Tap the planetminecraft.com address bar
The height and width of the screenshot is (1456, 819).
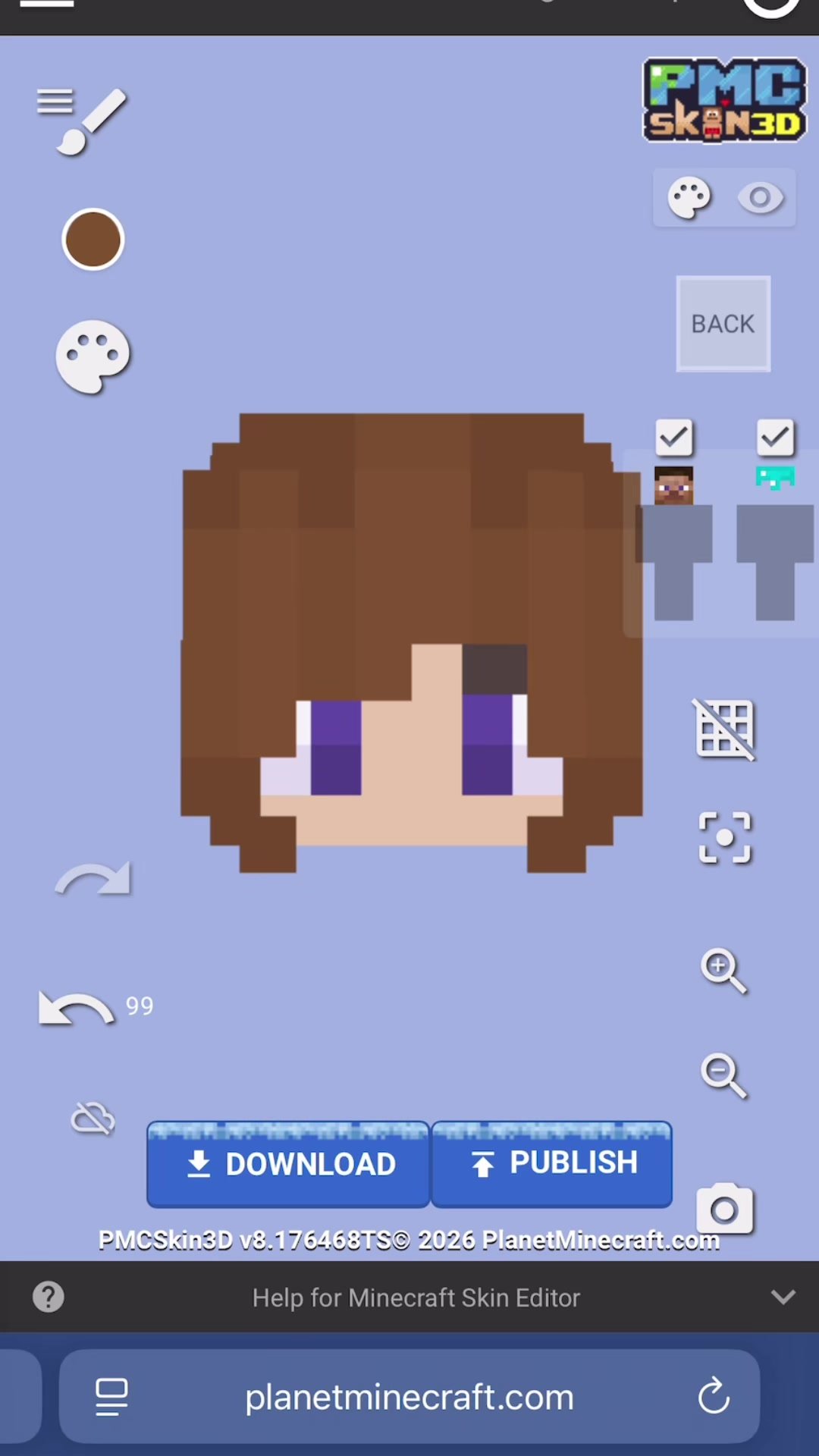pos(409,1396)
